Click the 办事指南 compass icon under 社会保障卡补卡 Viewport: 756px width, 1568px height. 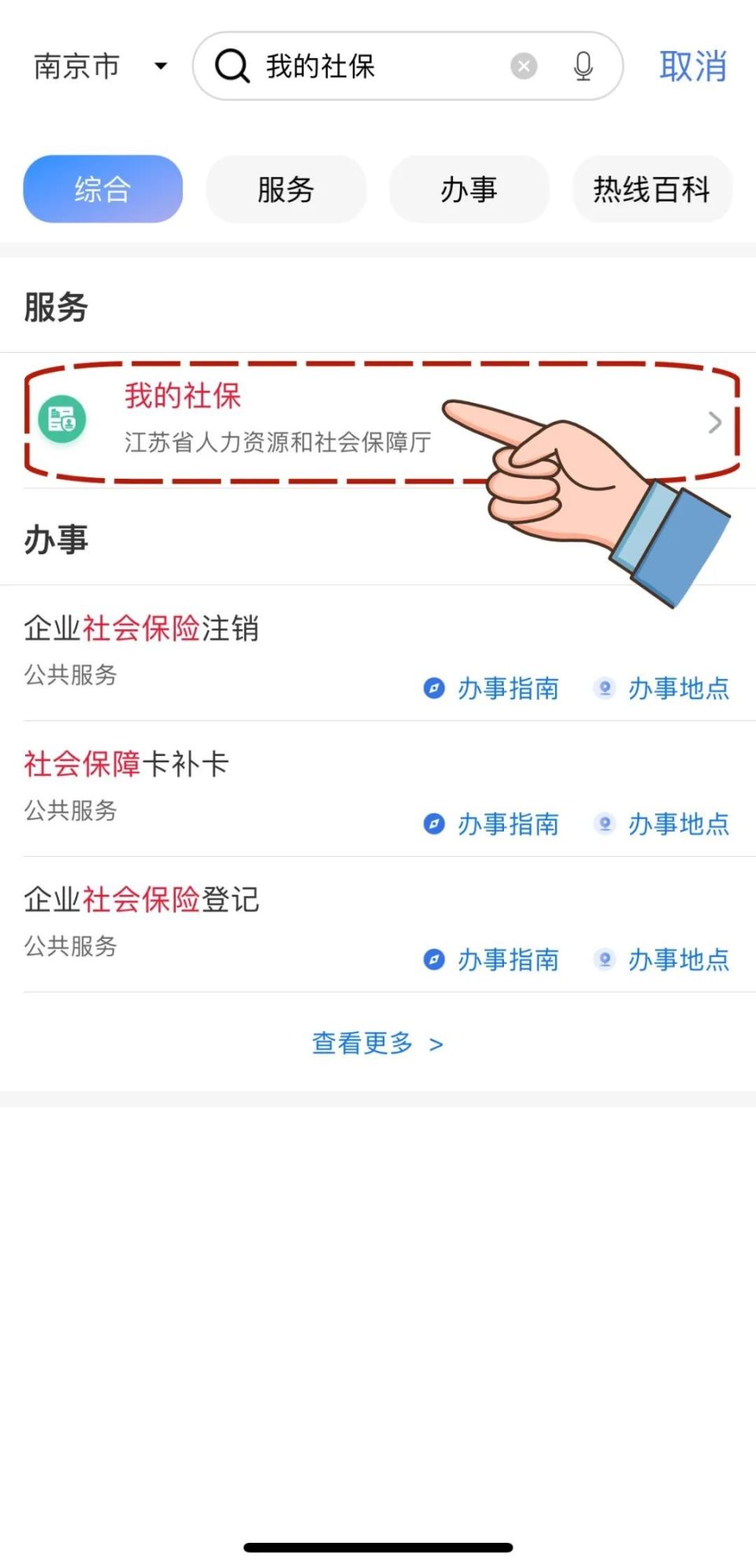coord(433,824)
